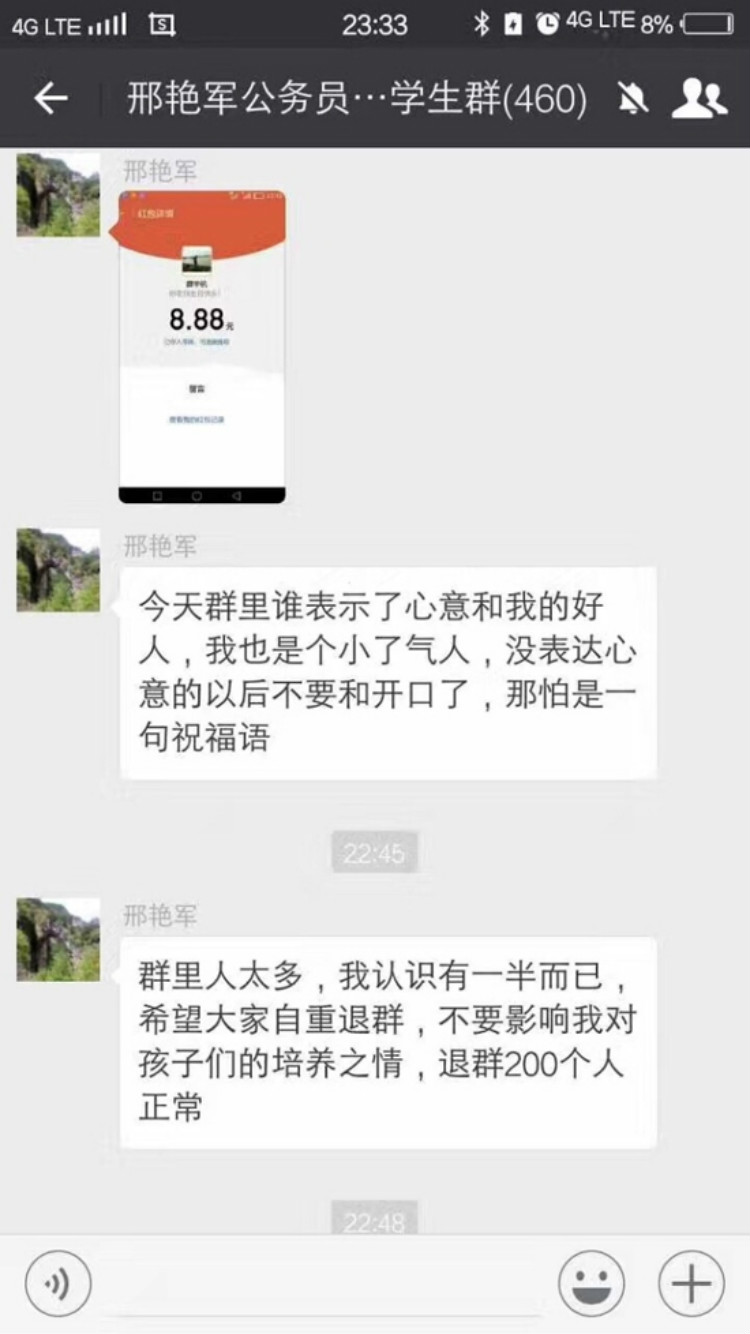Open the emoji sticker picker
This screenshot has width=750, height=1334.
(x=591, y=1283)
